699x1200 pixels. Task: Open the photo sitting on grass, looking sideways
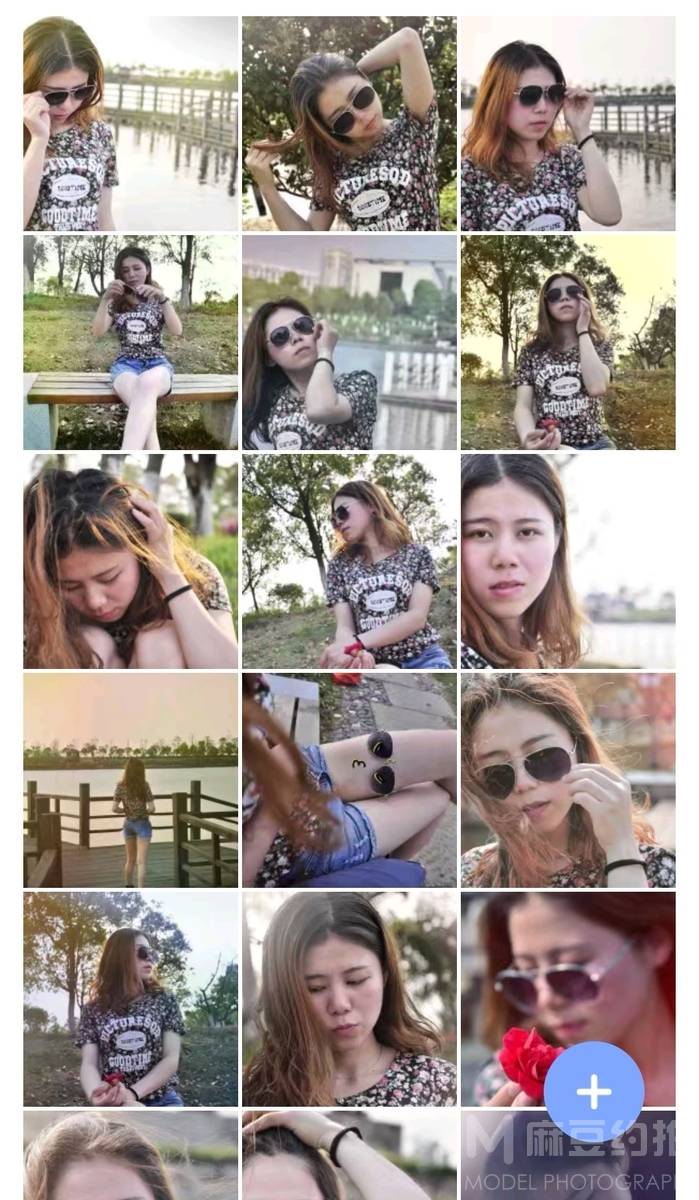point(349,561)
